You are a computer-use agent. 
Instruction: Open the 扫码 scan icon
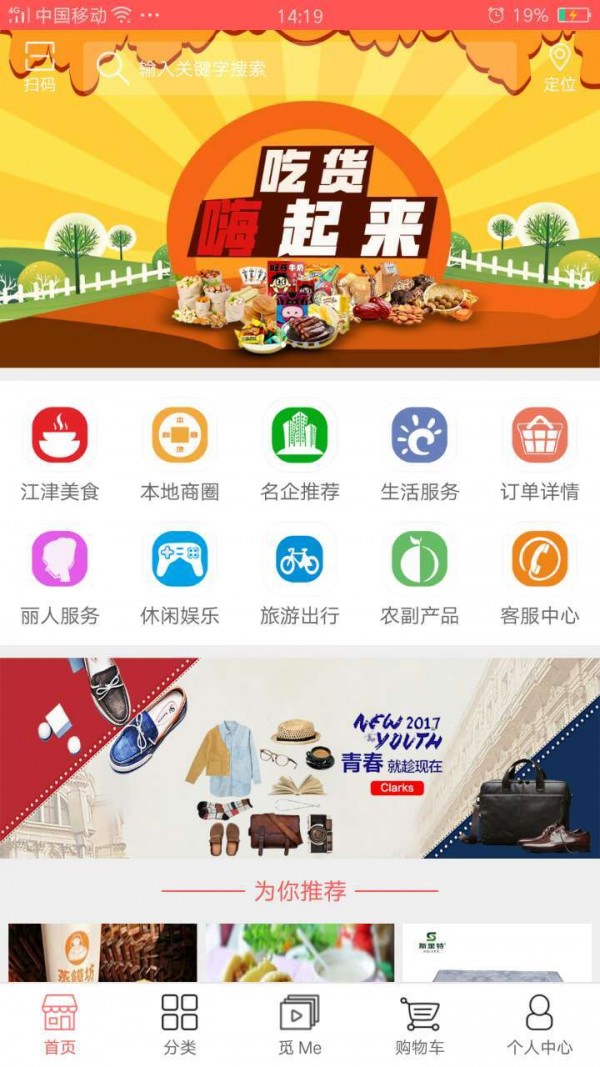click(x=40, y=66)
